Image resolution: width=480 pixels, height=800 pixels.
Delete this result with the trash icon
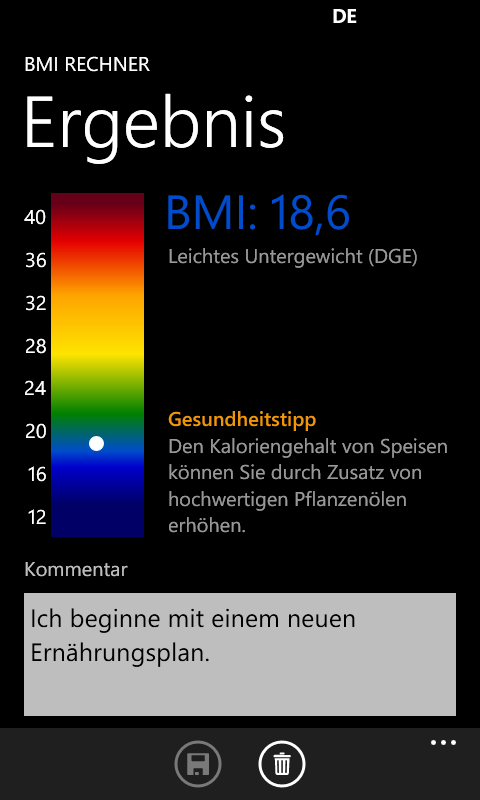click(282, 764)
